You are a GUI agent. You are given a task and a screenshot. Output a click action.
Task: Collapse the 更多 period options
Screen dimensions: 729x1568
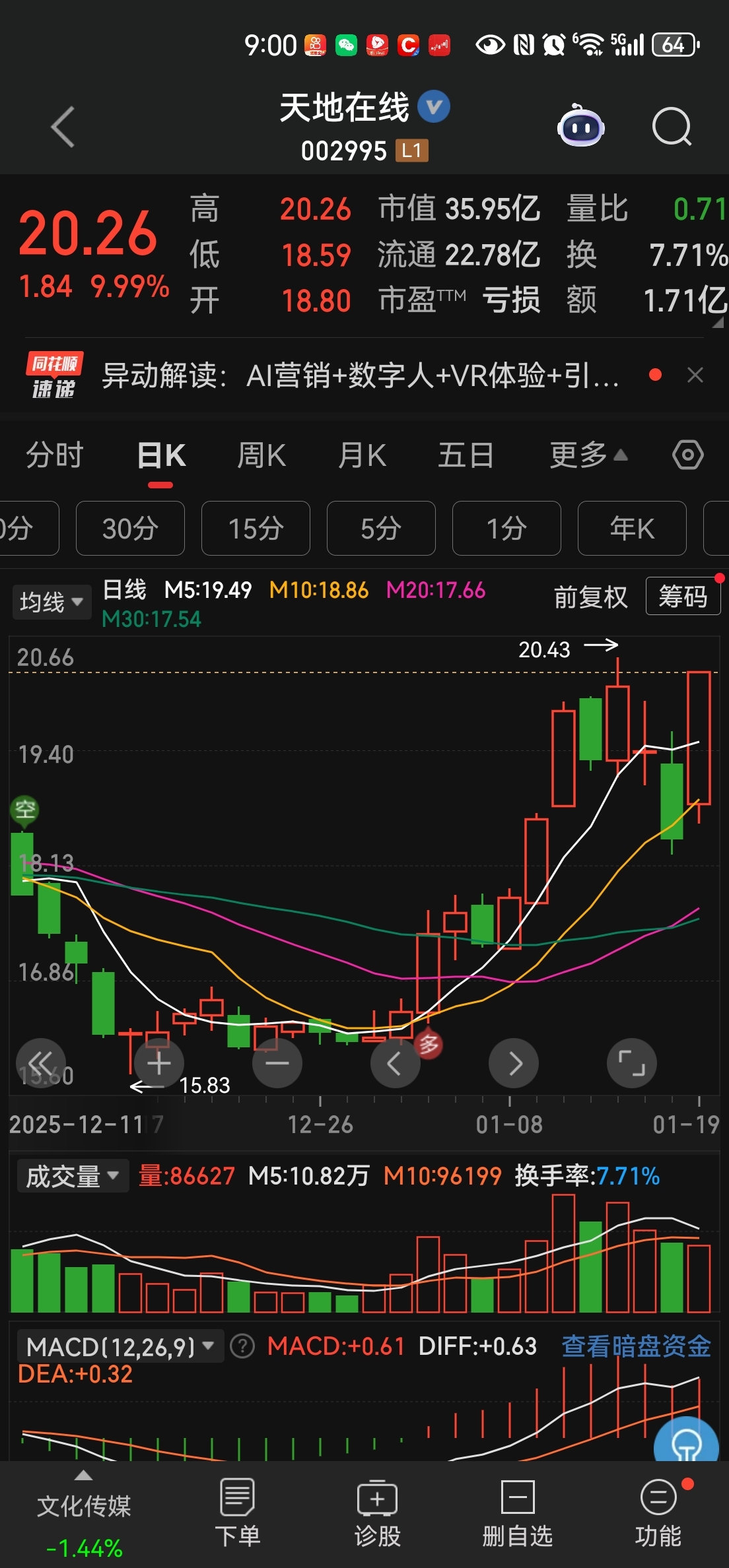588,455
